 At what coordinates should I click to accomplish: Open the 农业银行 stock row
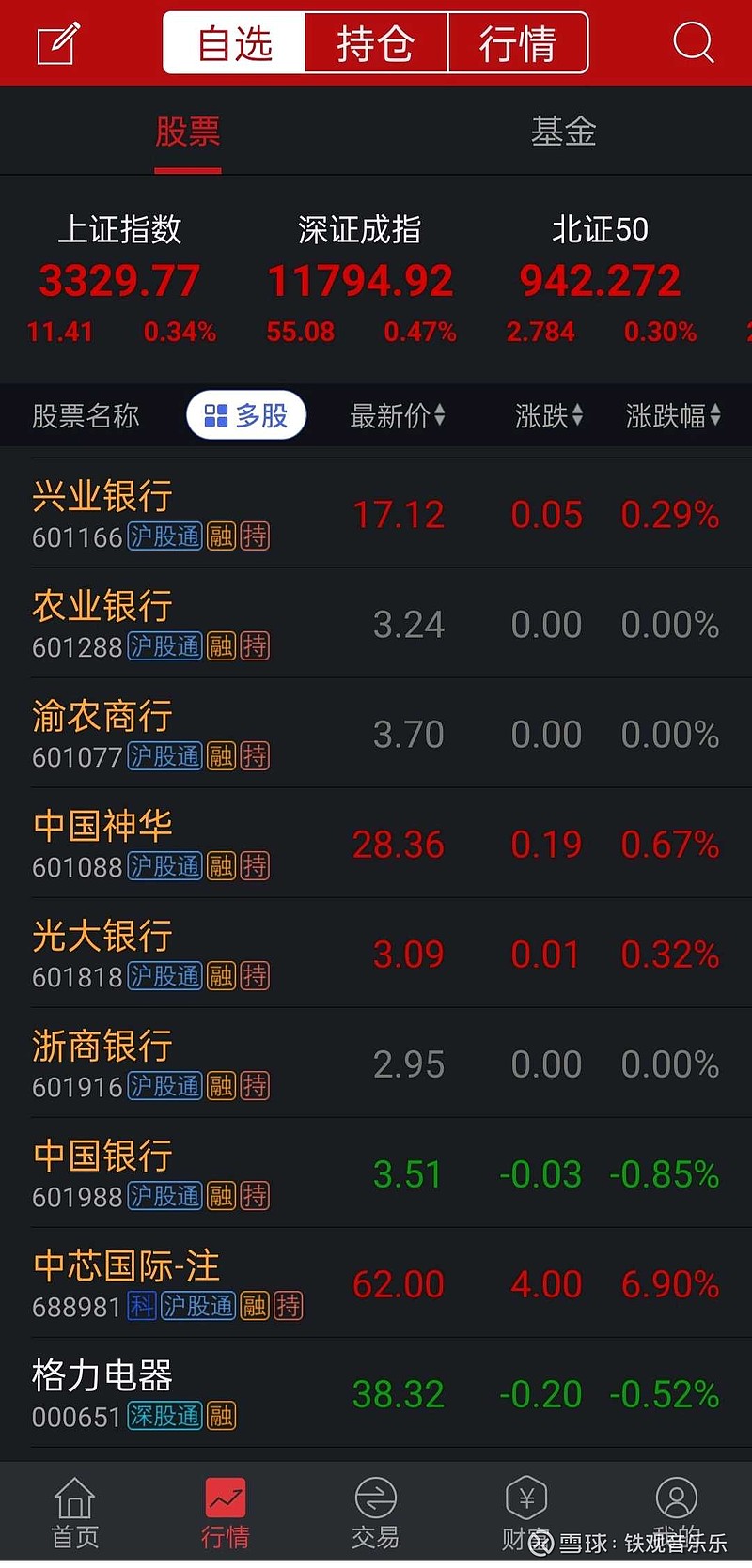[376, 623]
